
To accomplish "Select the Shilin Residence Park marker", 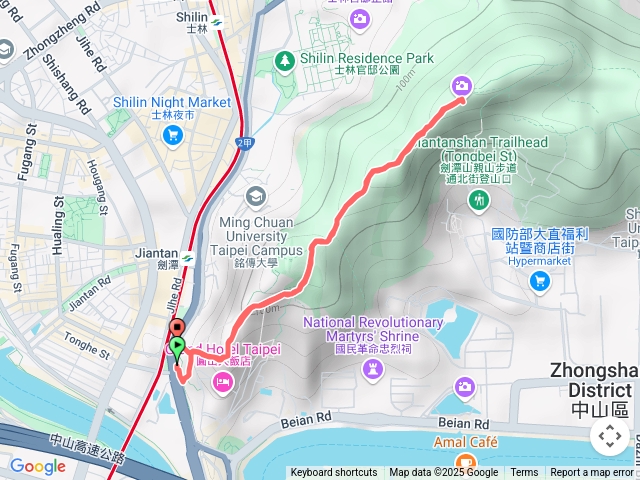I will click(x=286, y=60).
